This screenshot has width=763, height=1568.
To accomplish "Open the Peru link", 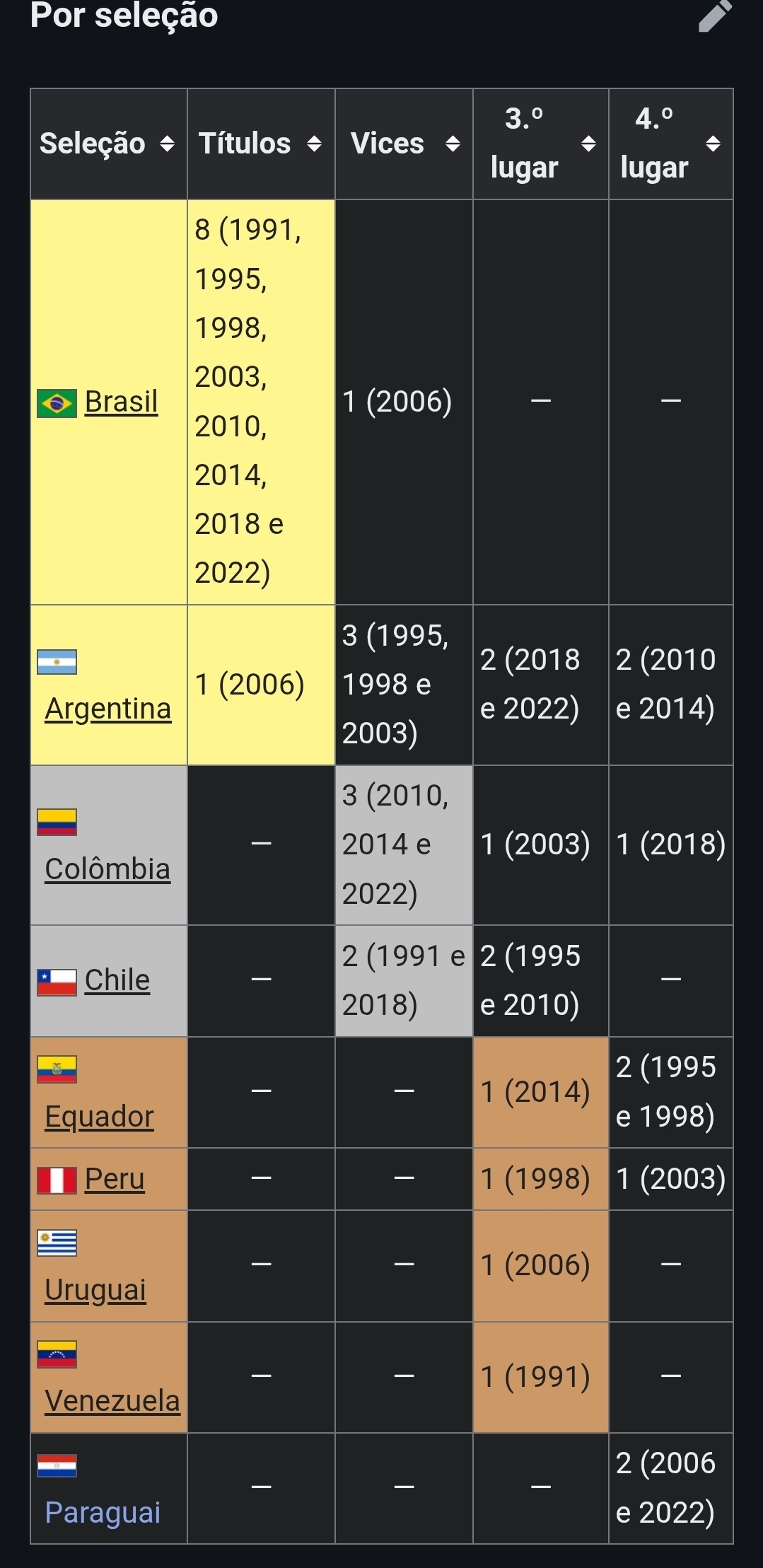I will point(115,1179).
